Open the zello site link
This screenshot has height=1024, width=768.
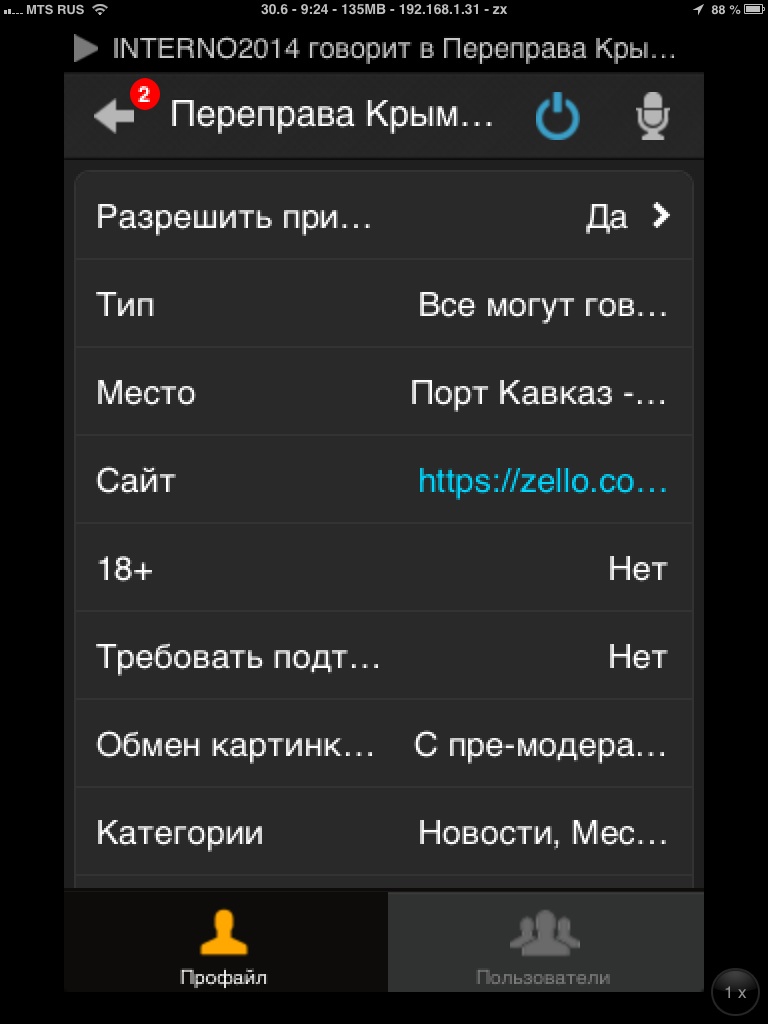(x=542, y=481)
